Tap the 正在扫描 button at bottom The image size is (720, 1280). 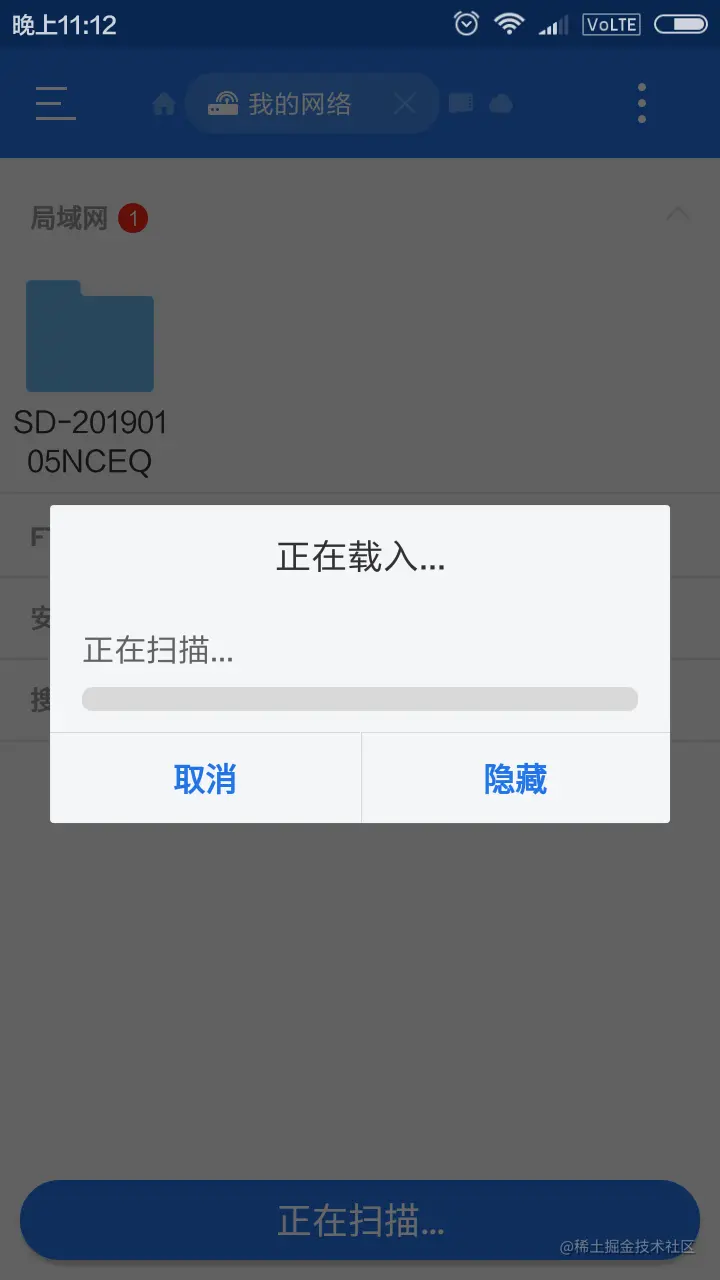(360, 1220)
